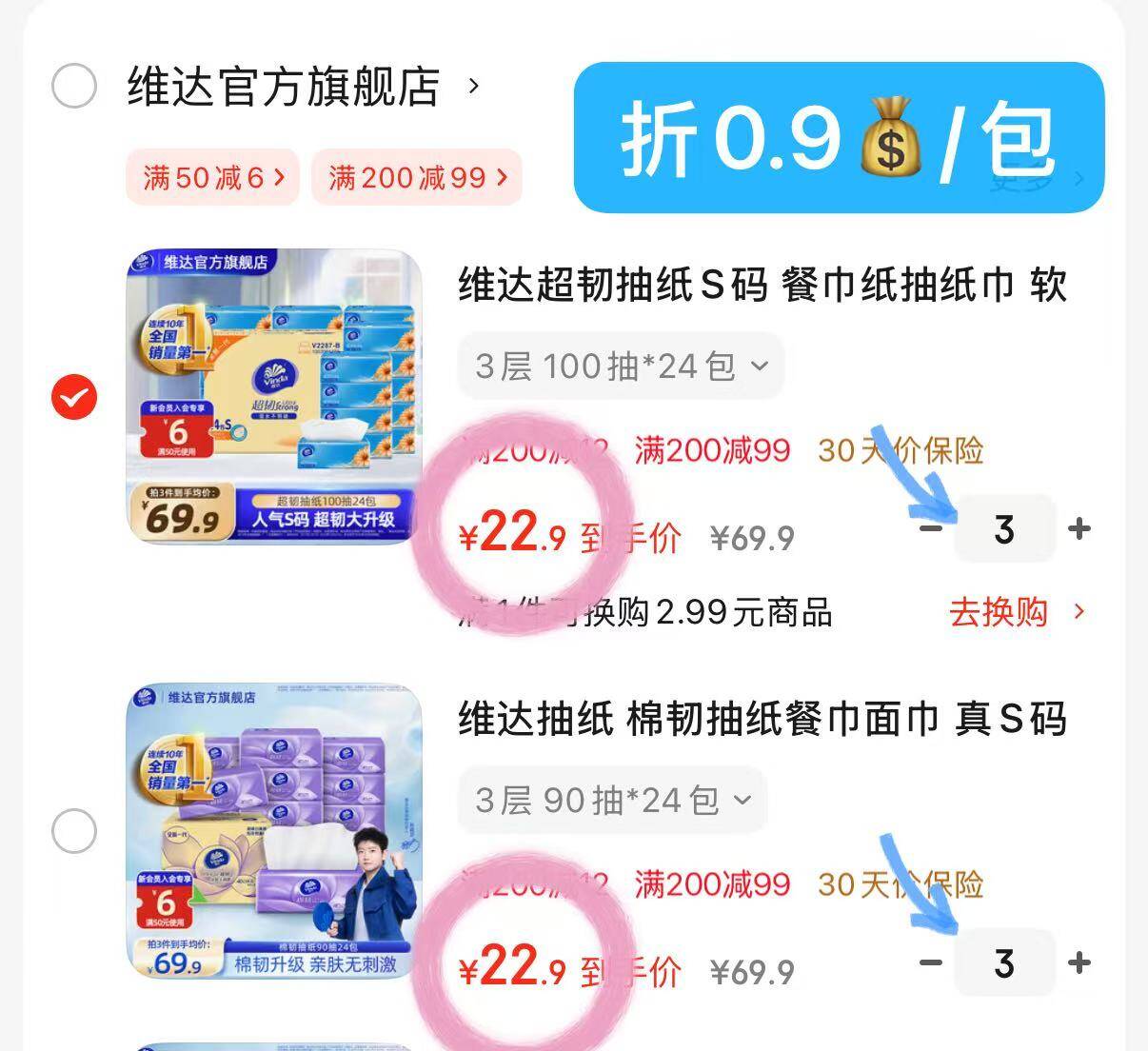Increase quantity of 维达棉韧抽纸
The image size is (1148, 1051).
[1079, 962]
